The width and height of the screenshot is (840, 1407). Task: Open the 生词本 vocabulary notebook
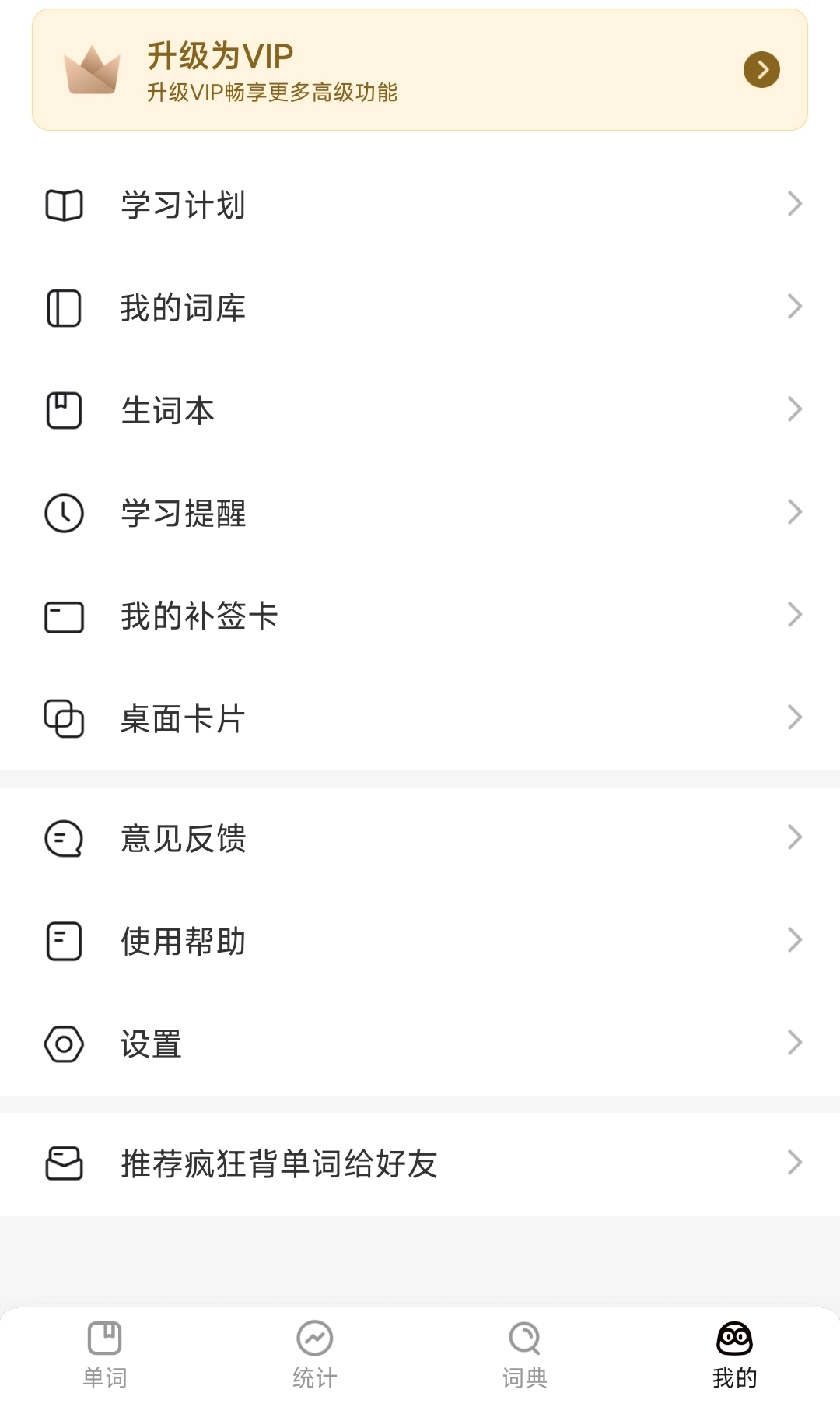coord(420,411)
